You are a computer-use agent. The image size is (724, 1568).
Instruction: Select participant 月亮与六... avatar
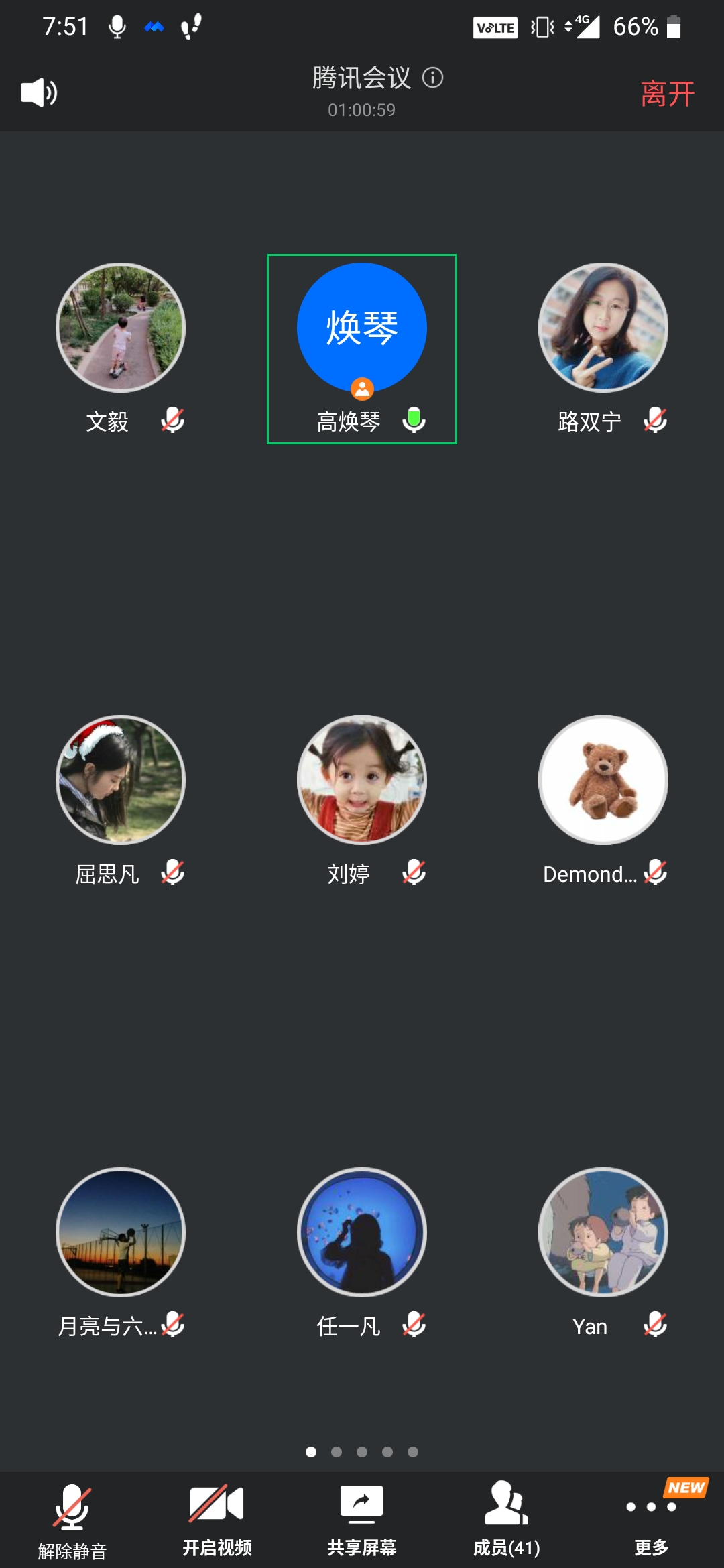pyautogui.click(x=121, y=1232)
